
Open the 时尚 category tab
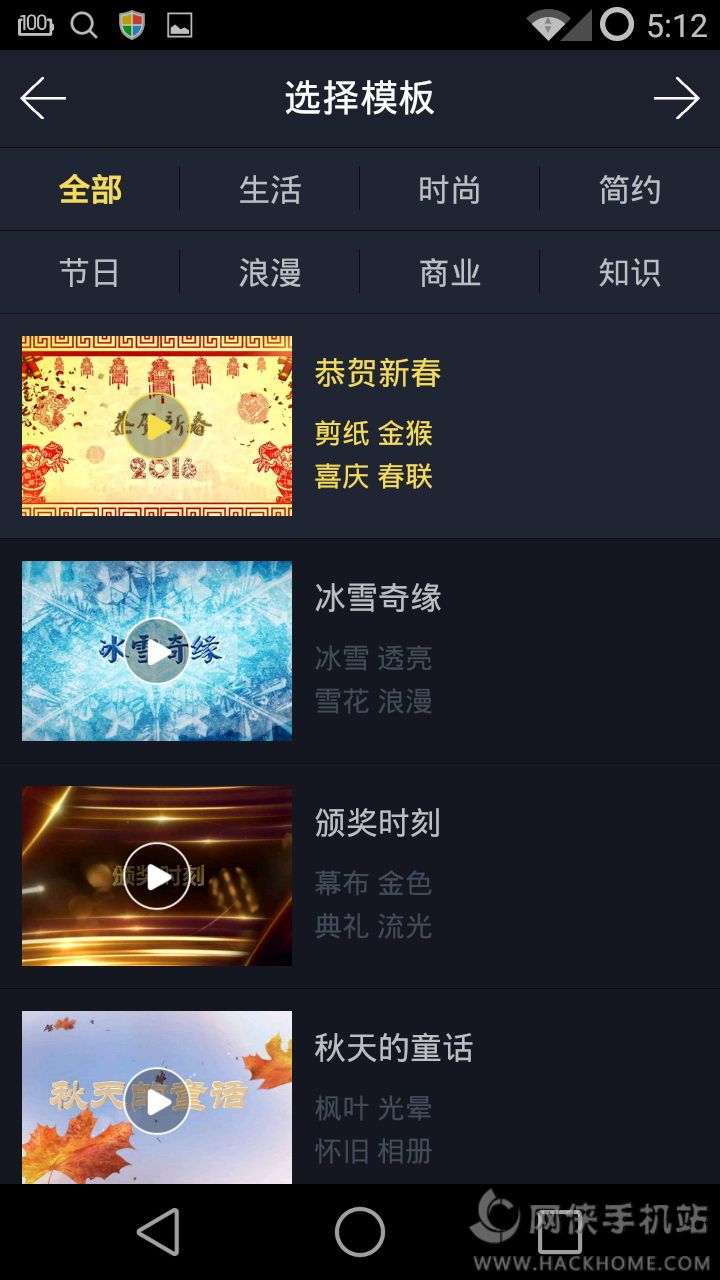coord(449,190)
